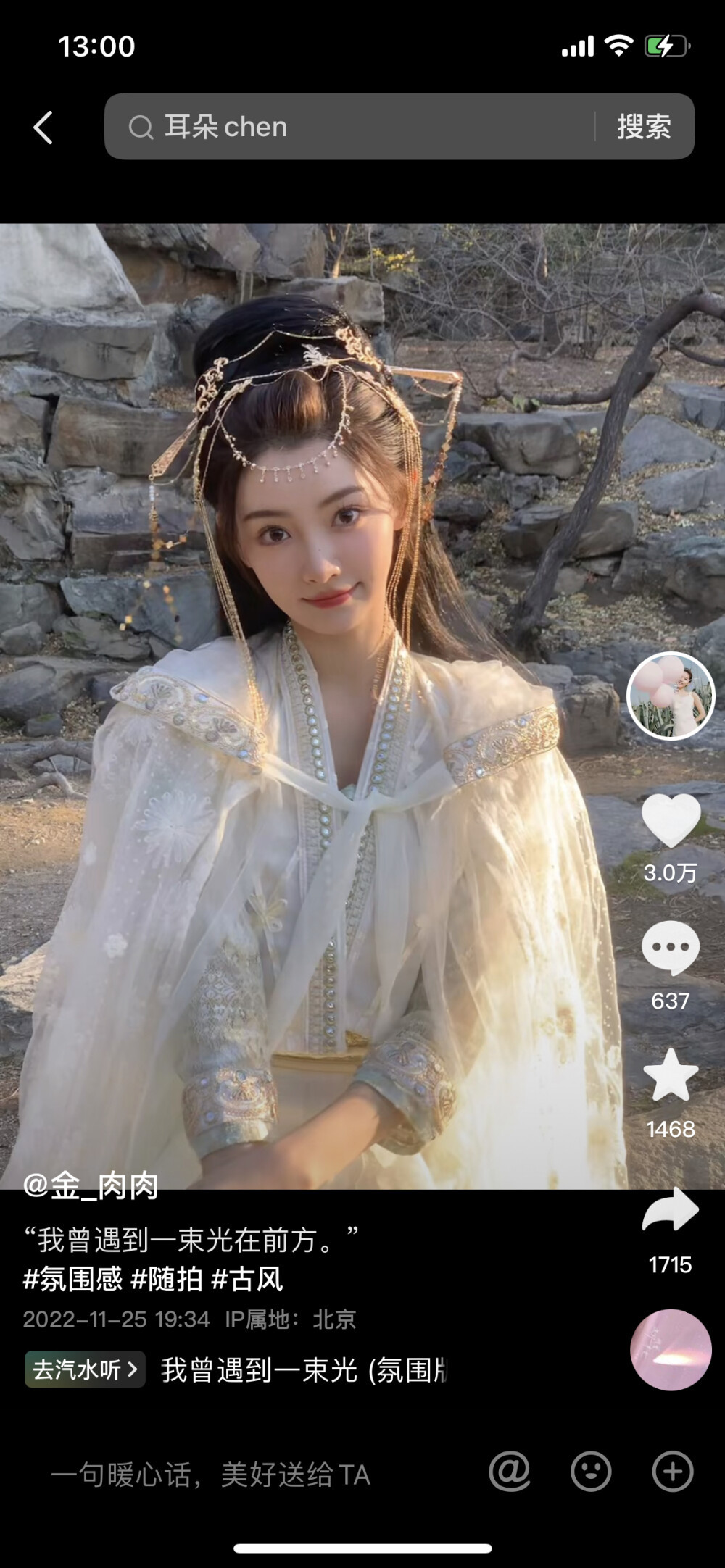725x1568 pixels.
Task: Open the @金_肉肉 username
Action: tap(91, 1187)
